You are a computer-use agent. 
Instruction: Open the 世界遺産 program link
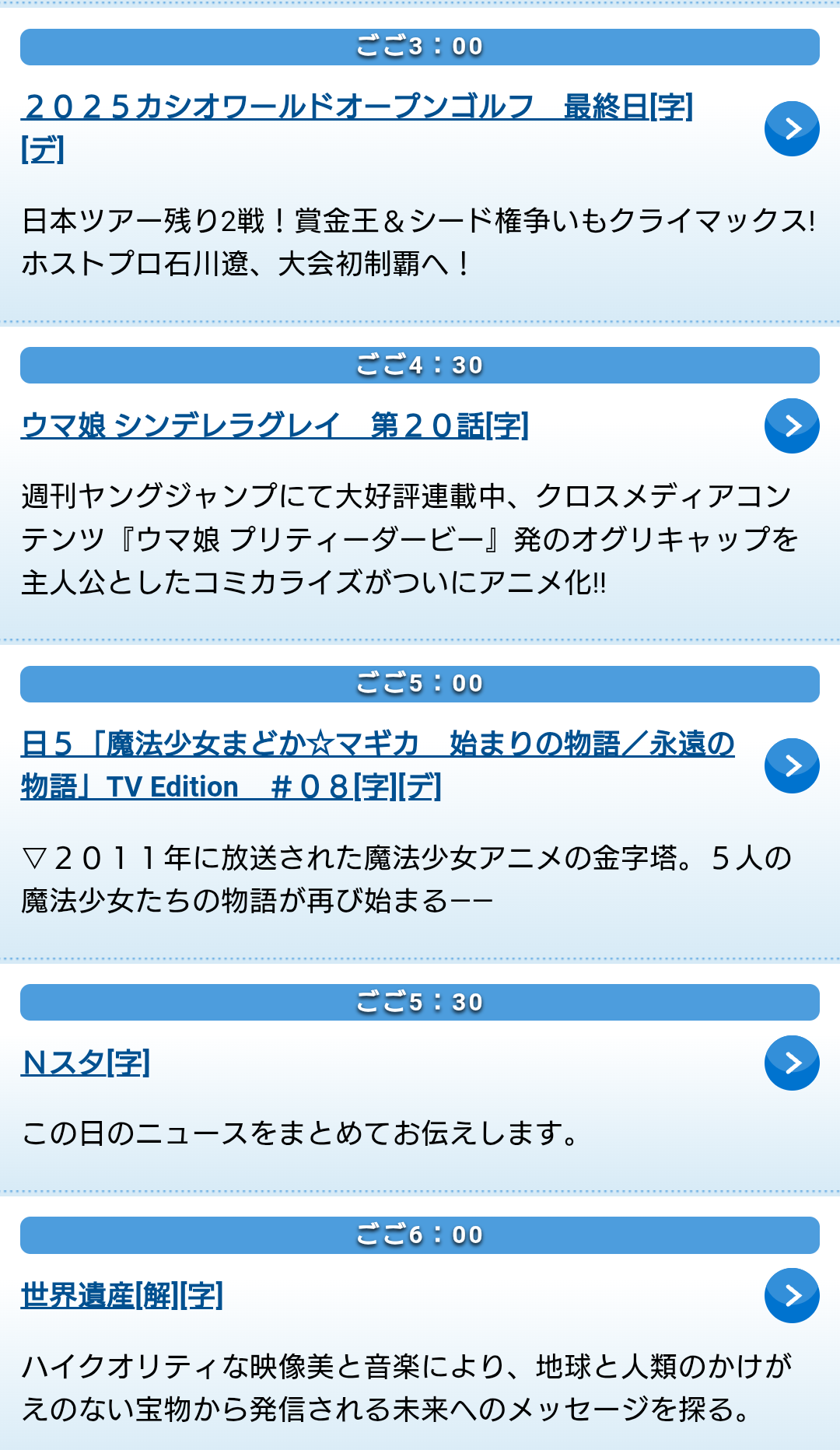click(122, 1295)
